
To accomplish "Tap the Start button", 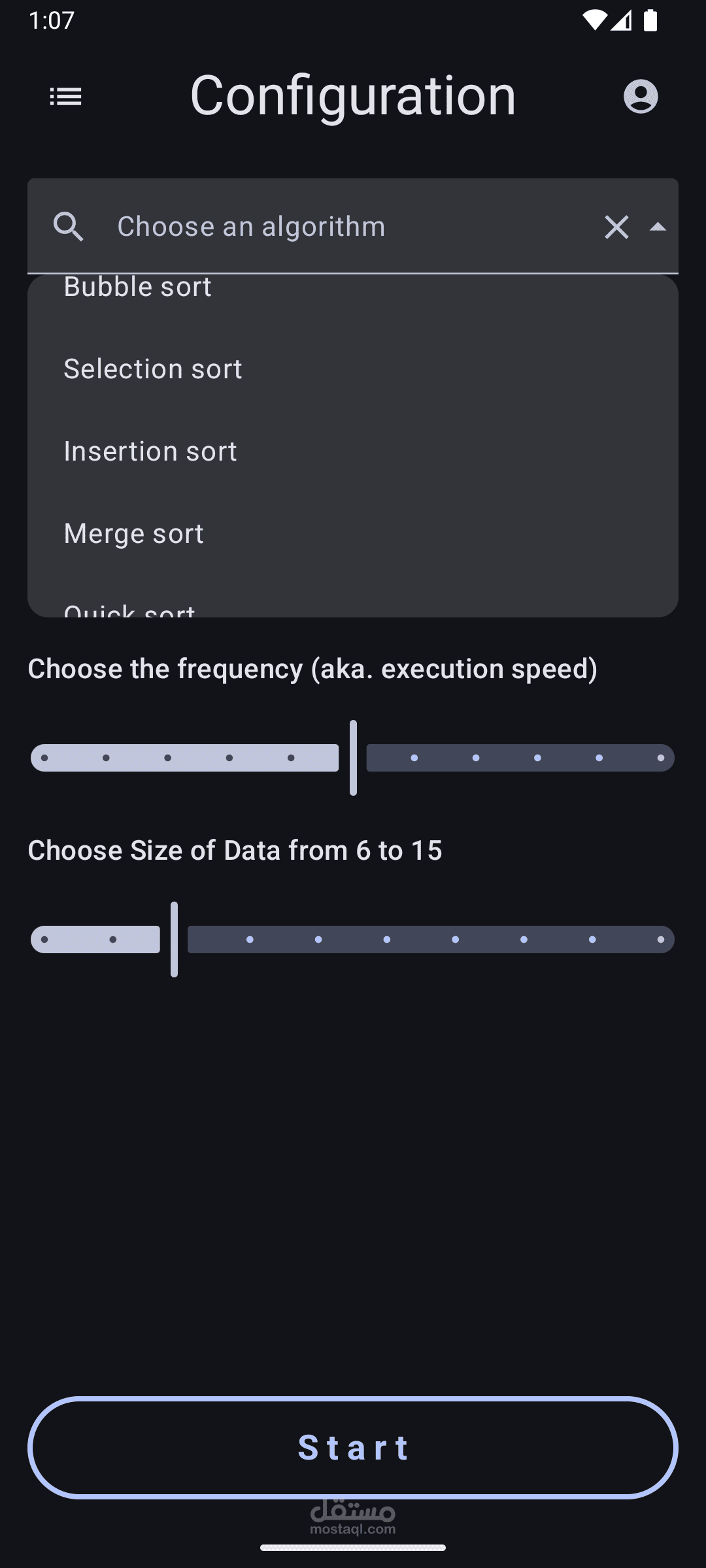I will [x=353, y=1447].
